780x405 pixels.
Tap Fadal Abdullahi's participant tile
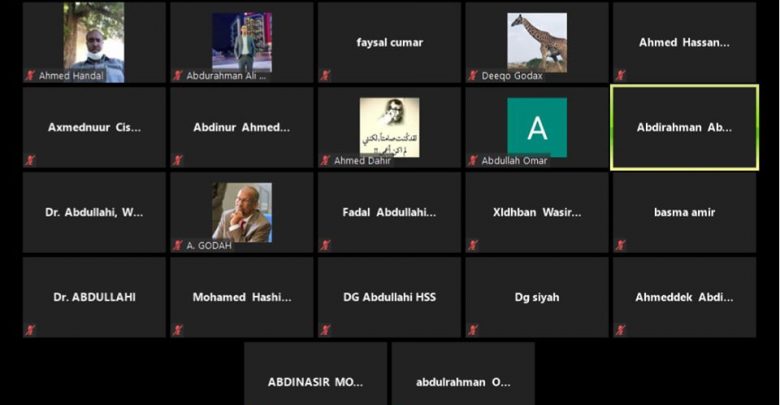click(x=389, y=212)
